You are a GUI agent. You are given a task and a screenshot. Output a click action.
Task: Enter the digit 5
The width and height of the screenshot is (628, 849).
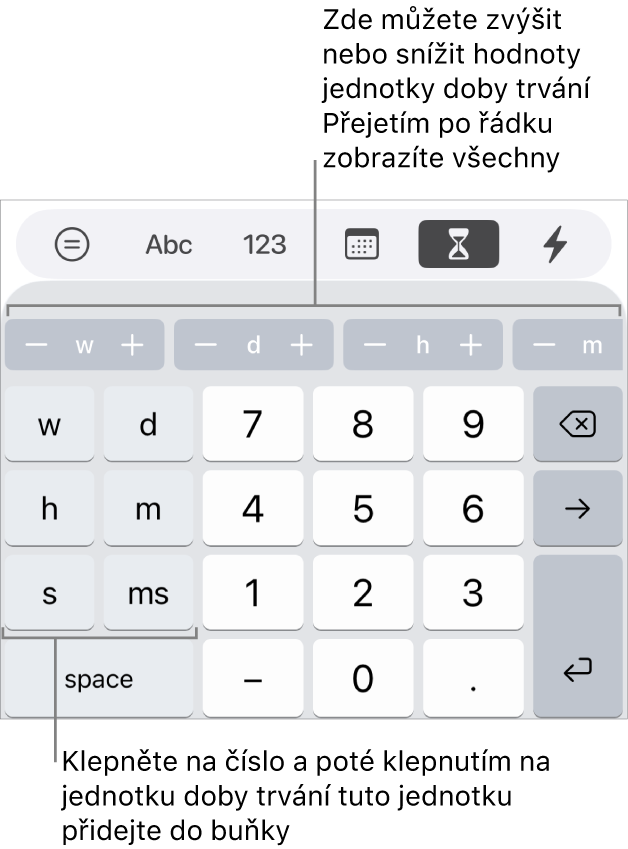(362, 509)
